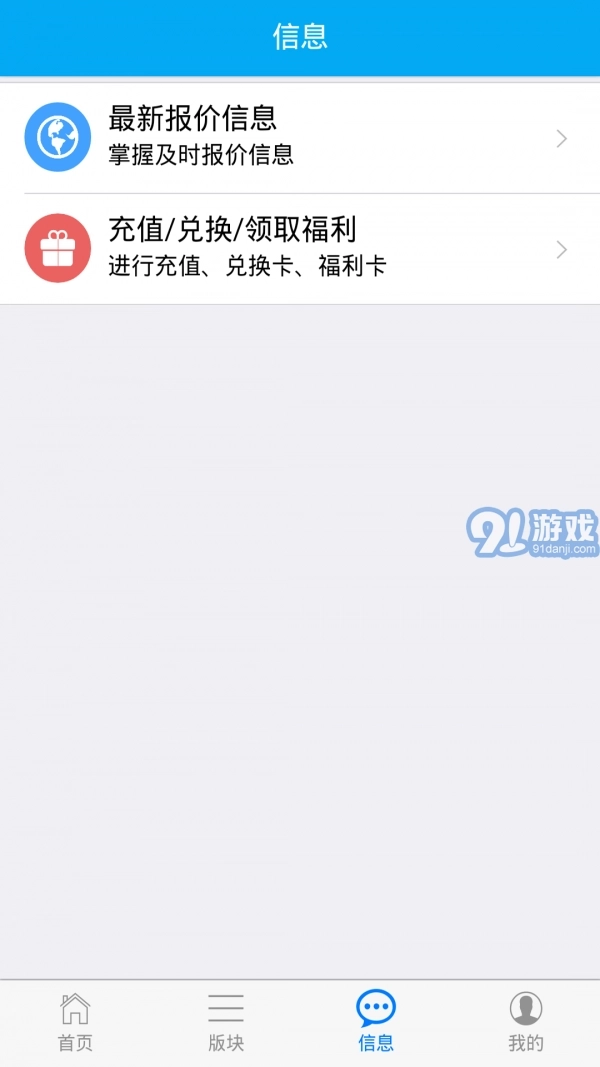Go to the 我的 tab
Image resolution: width=600 pixels, height=1067 pixels.
525,1022
